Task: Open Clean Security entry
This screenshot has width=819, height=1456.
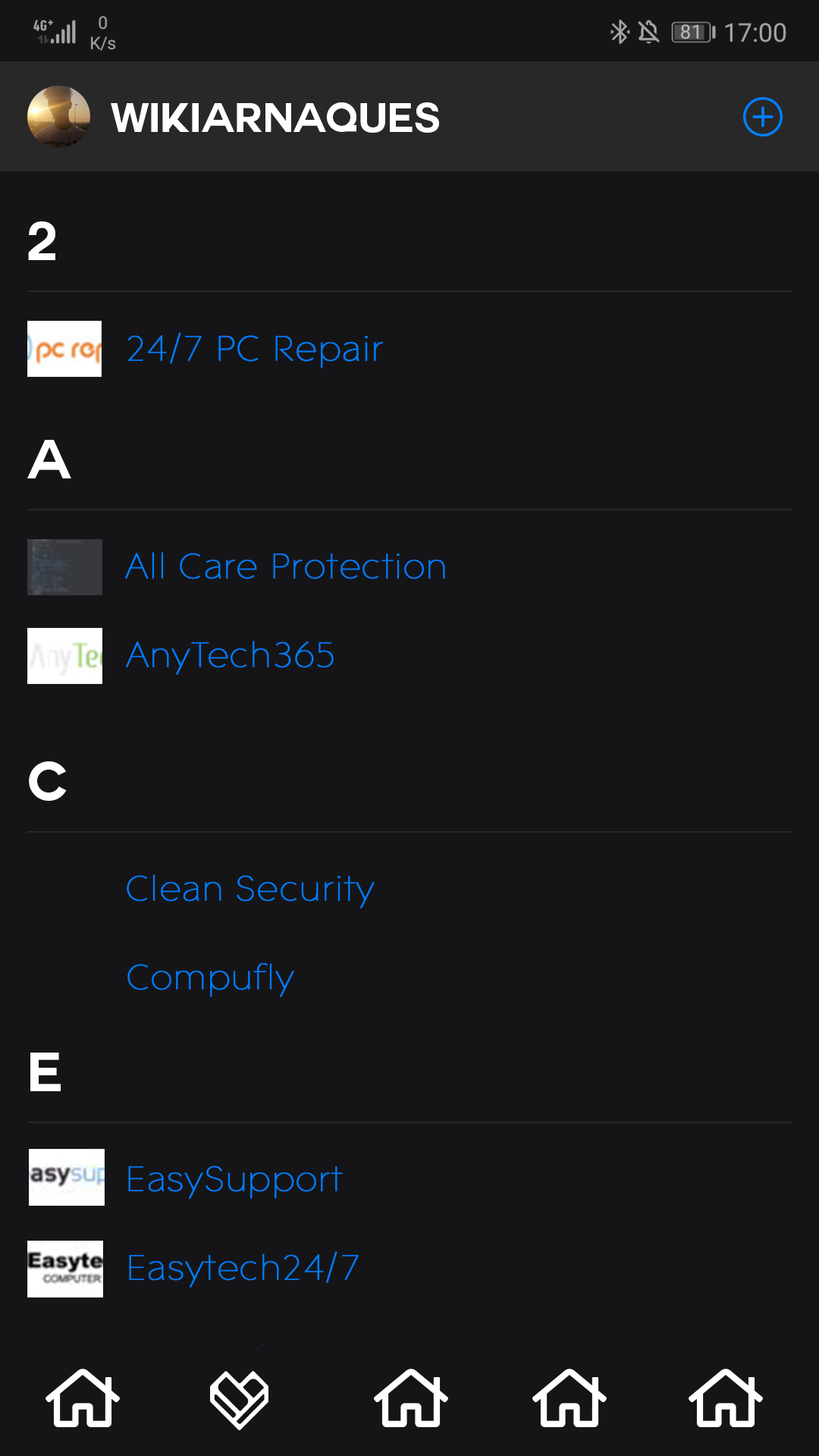Action: coord(249,889)
